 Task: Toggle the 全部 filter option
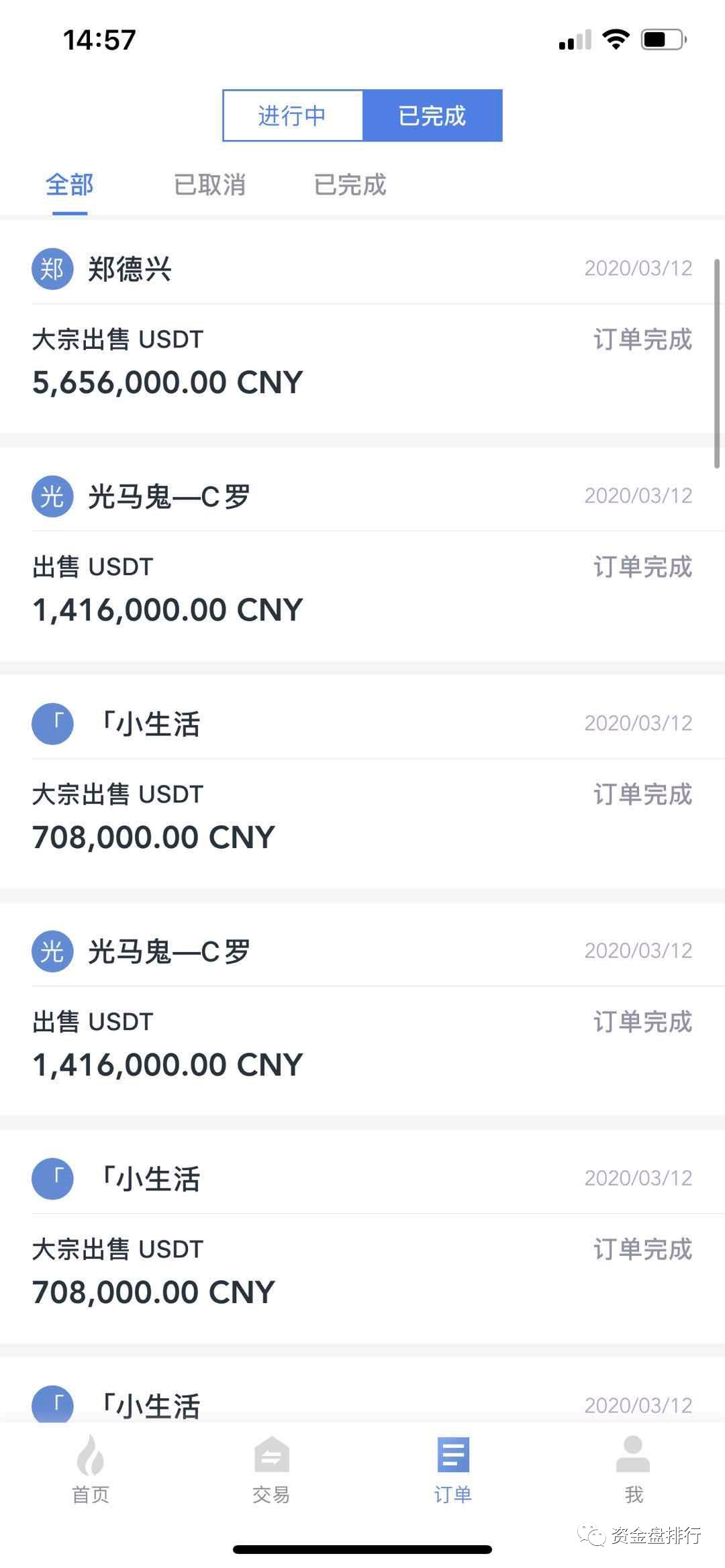pos(68,185)
